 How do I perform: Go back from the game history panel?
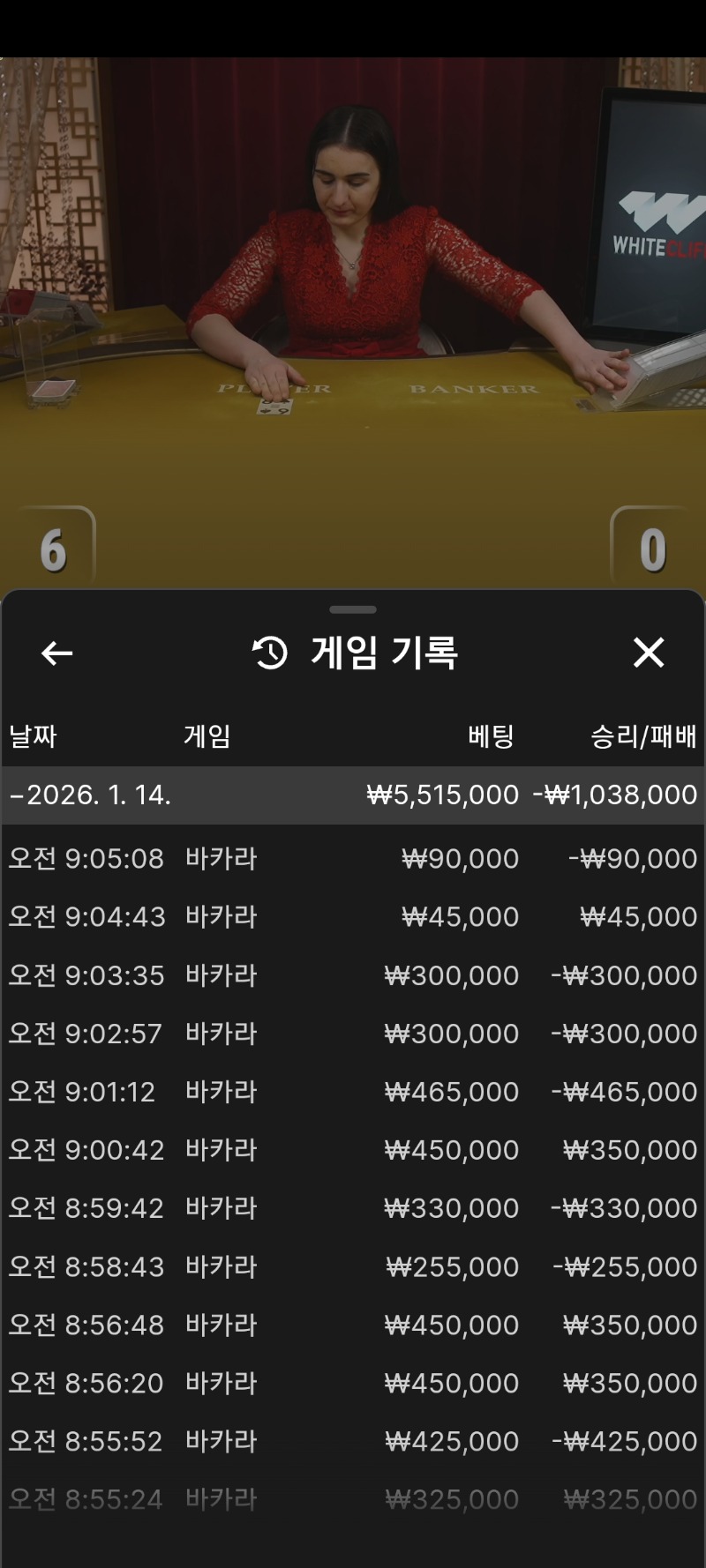pyautogui.click(x=57, y=653)
